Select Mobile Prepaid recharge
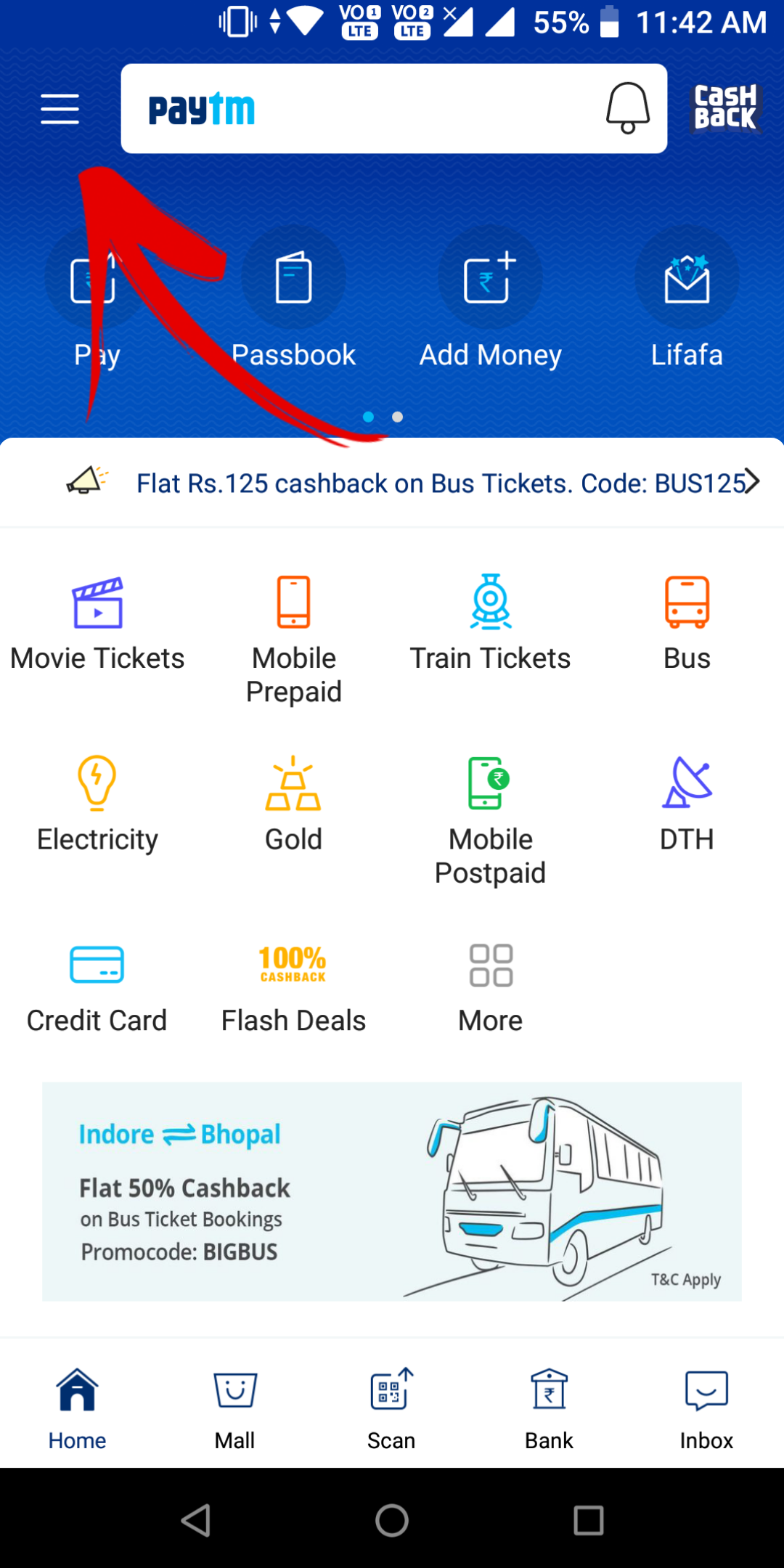Screen dimensions: 784x1568 pyautogui.click(x=293, y=637)
